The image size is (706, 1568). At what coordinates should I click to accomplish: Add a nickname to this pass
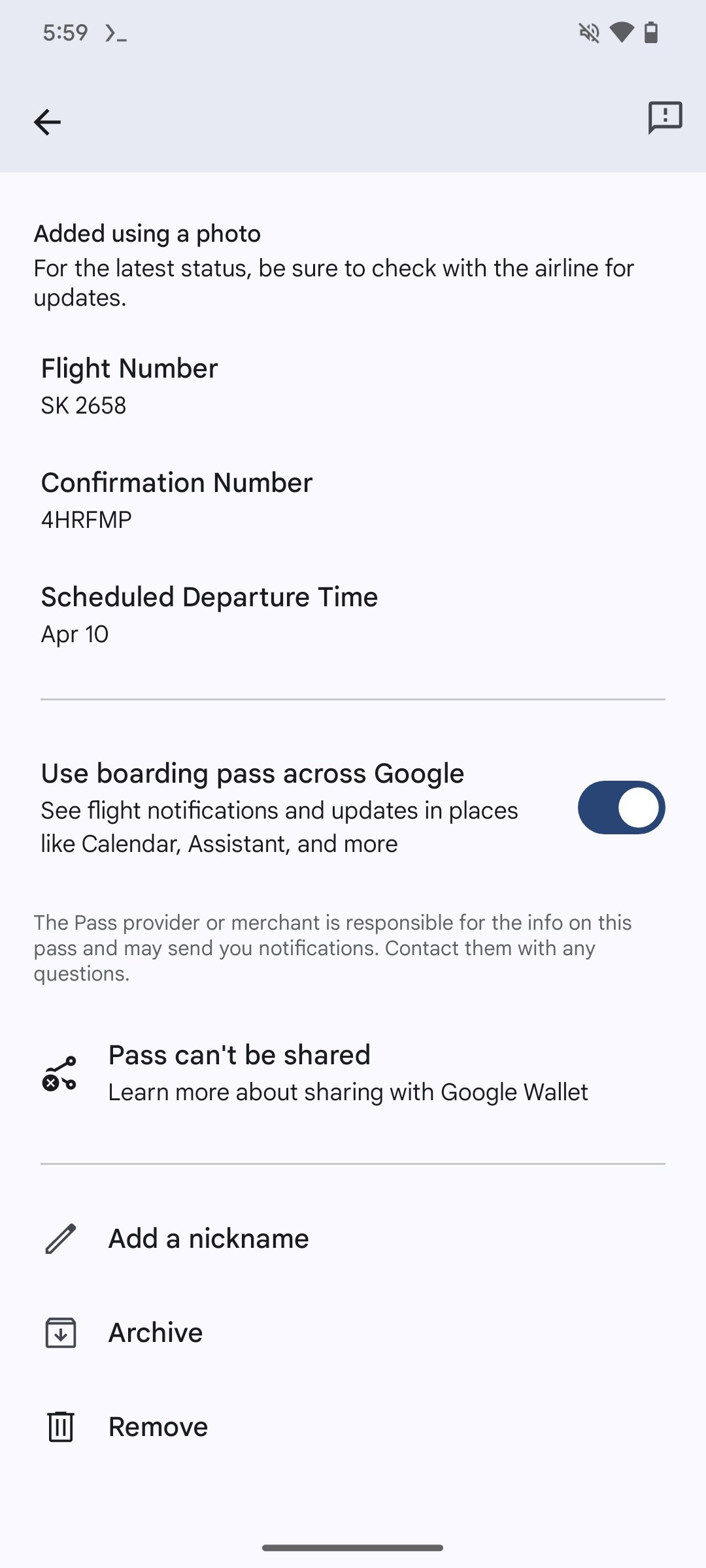208,1239
